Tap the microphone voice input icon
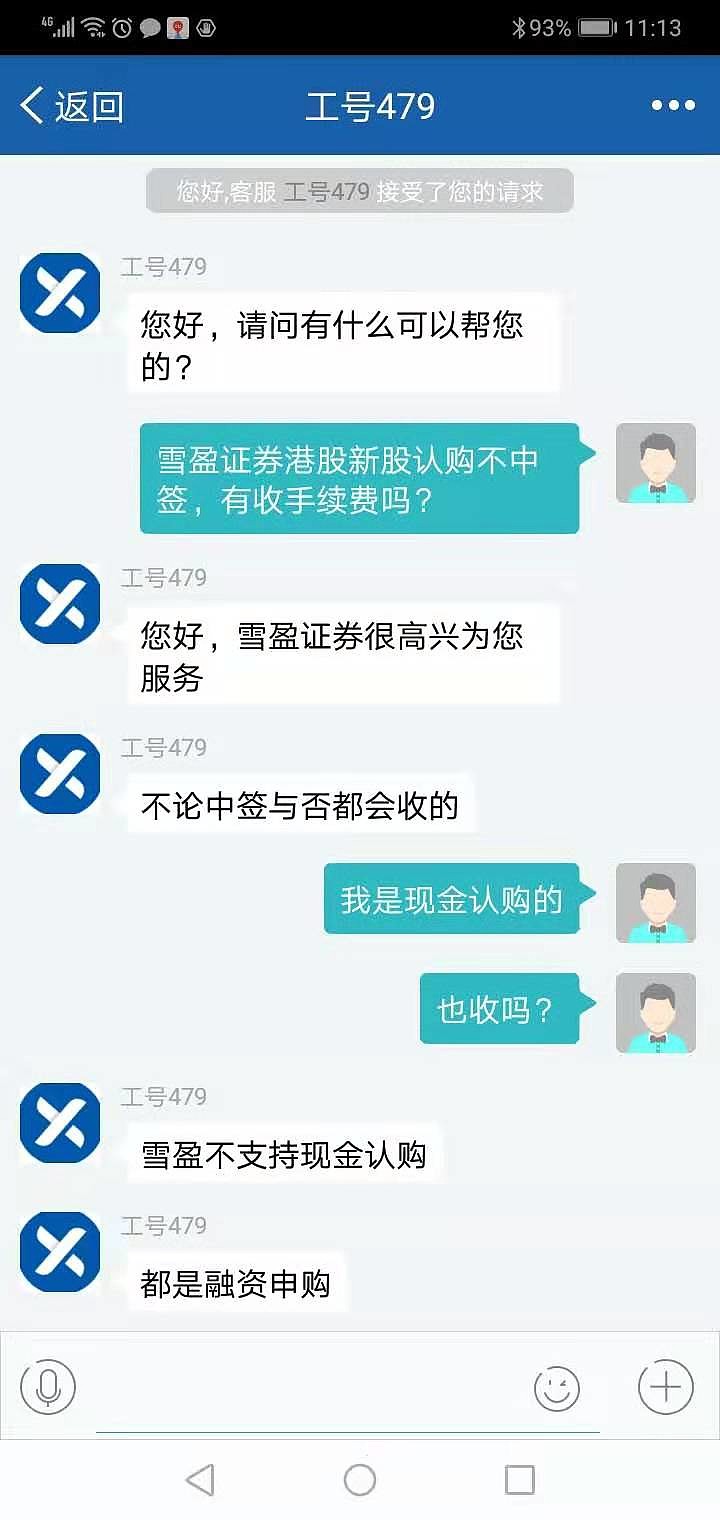720x1520 pixels. (x=47, y=1387)
